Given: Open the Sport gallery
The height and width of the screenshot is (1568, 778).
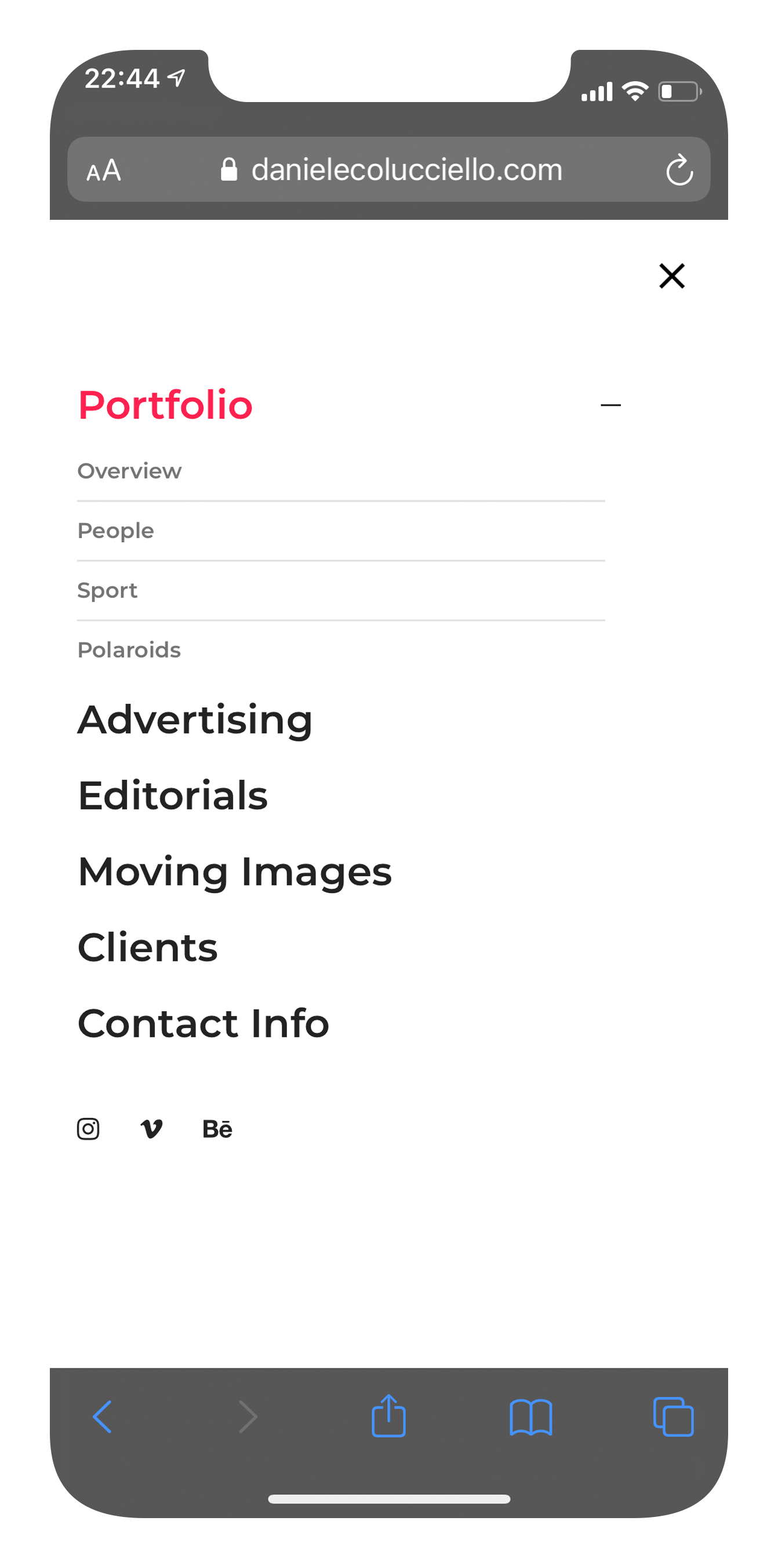Looking at the screenshot, I should (107, 590).
